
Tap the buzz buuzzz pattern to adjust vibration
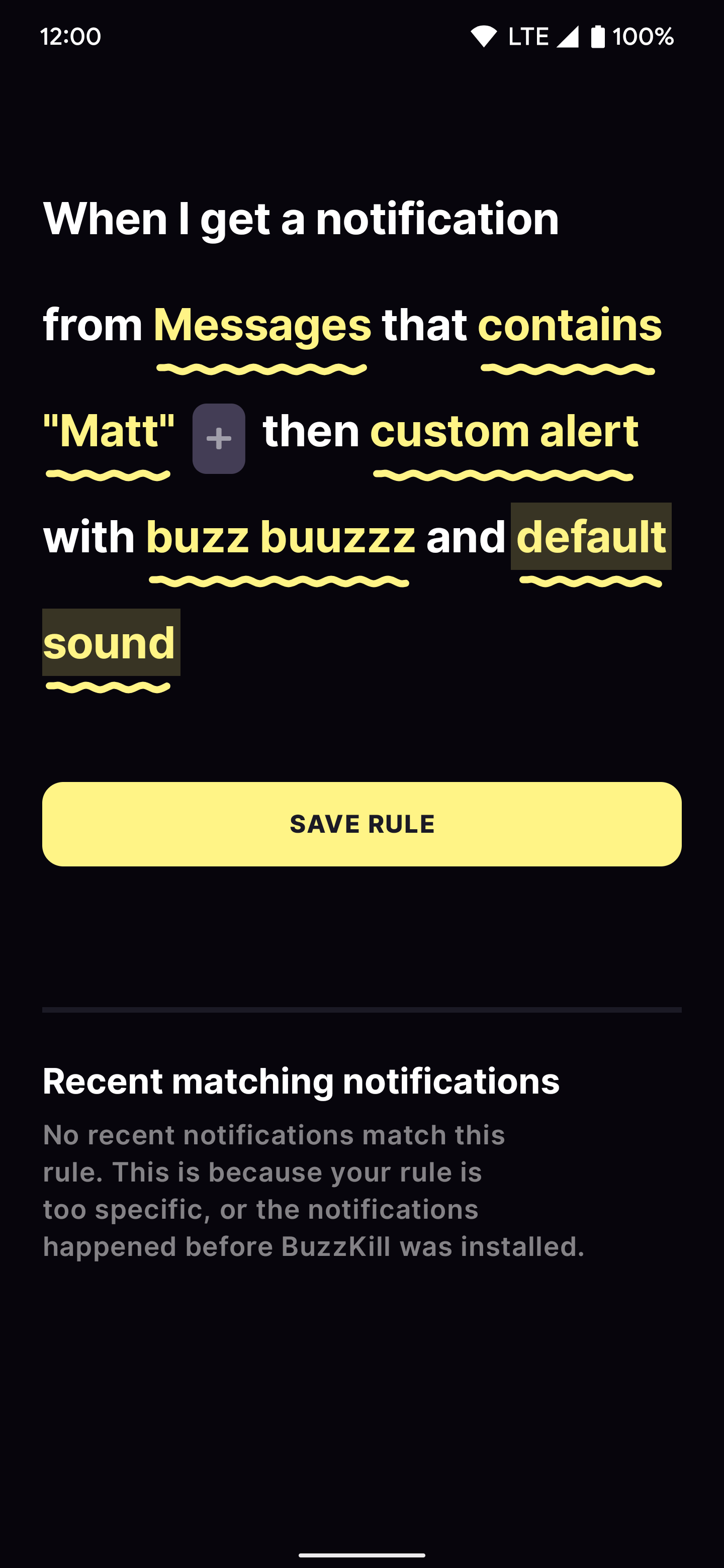tap(282, 537)
